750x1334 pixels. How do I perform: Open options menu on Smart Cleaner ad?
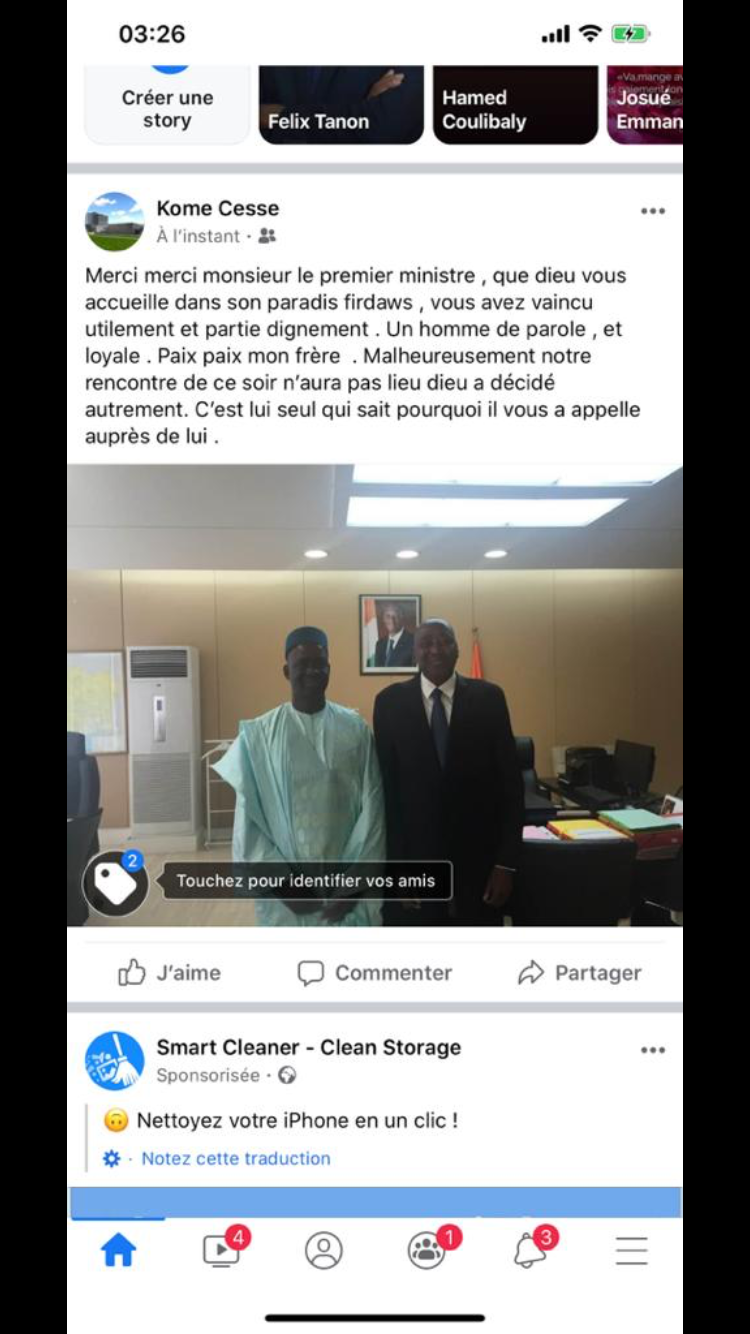653,1050
